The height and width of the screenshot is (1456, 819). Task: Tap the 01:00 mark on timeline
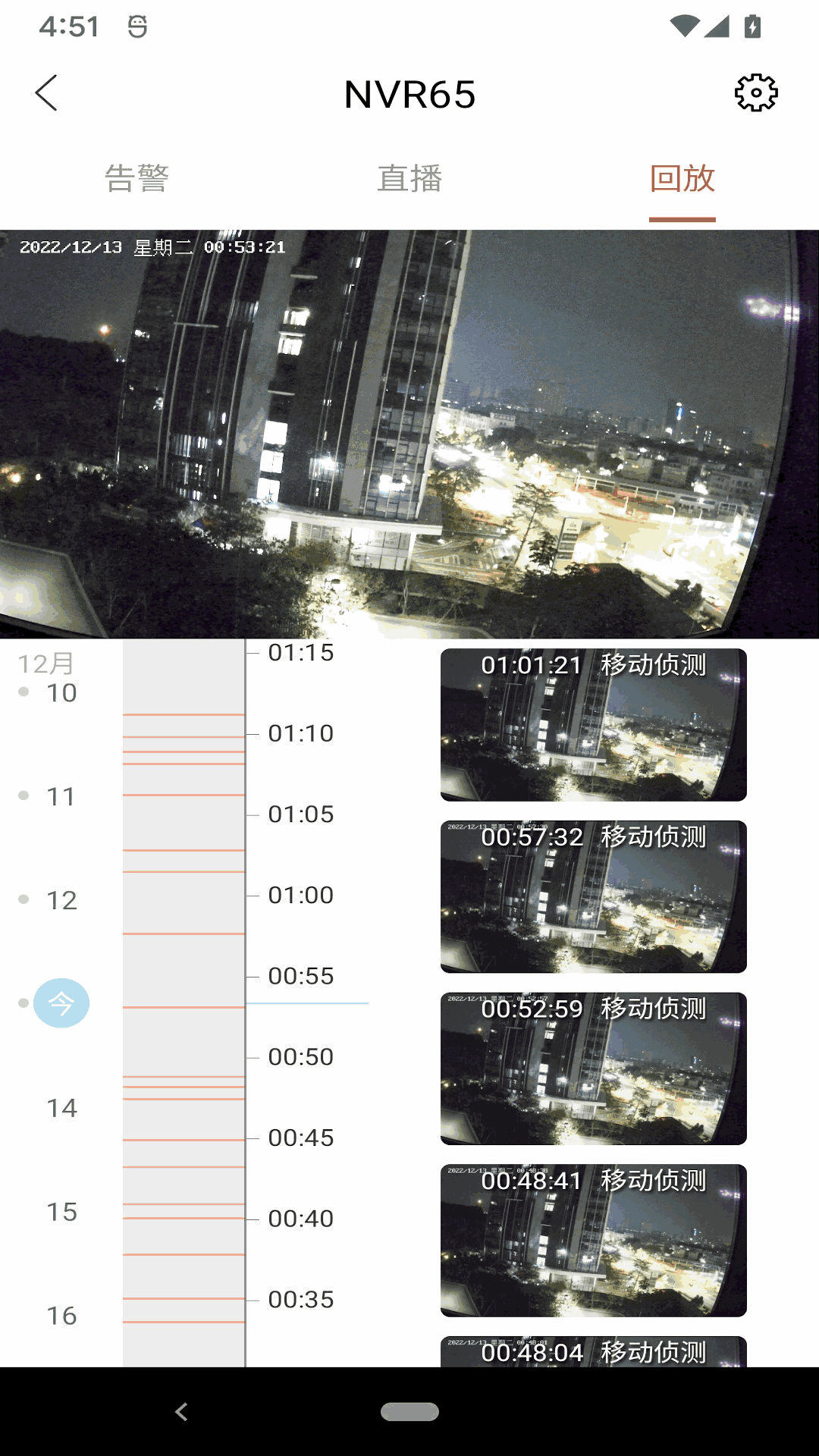click(x=300, y=895)
